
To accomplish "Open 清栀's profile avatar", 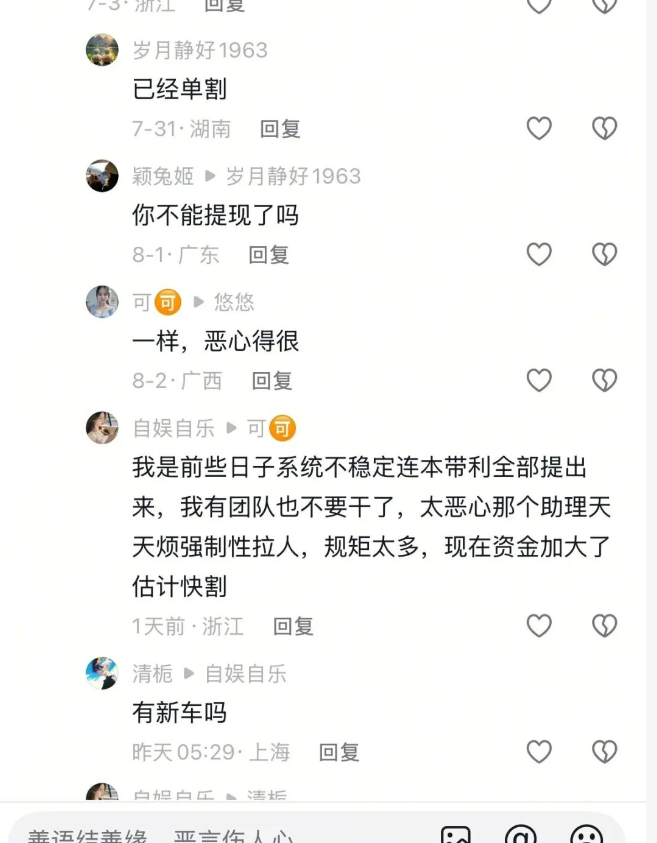I will tap(102, 674).
